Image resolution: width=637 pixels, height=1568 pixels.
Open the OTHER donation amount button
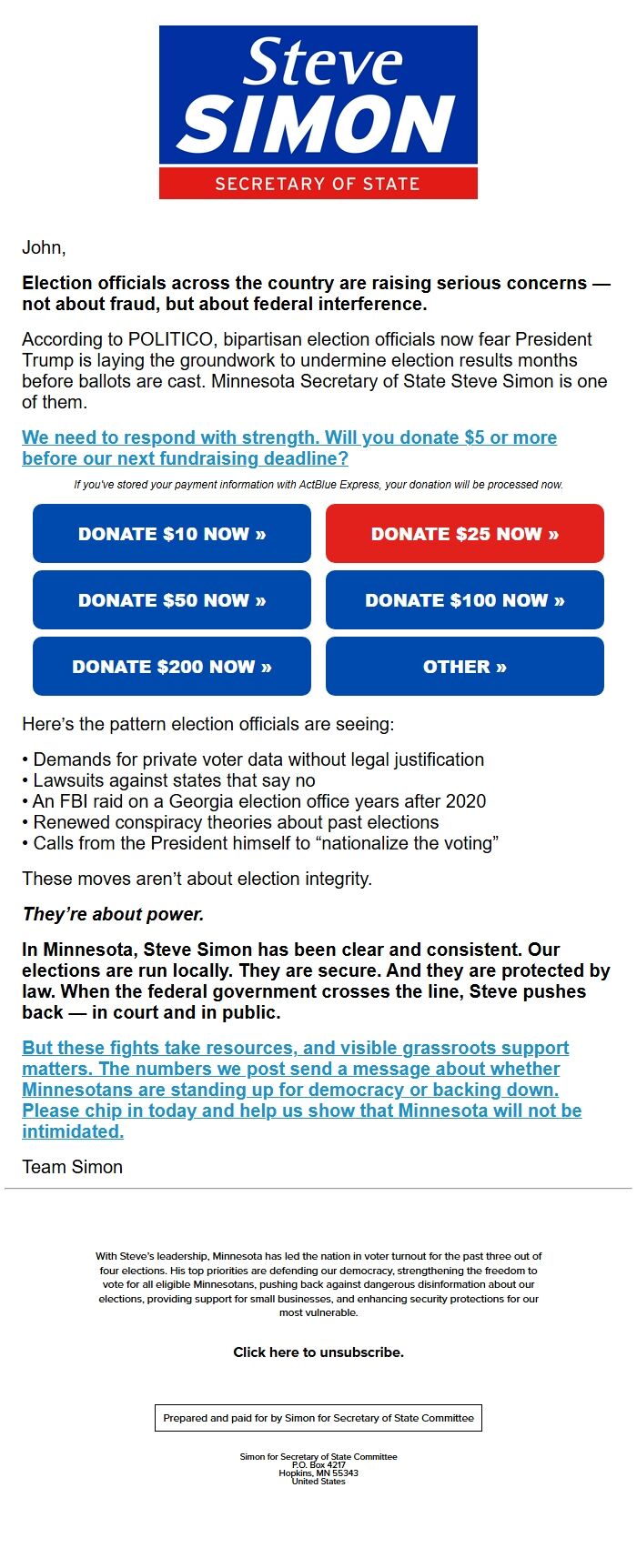(x=464, y=667)
